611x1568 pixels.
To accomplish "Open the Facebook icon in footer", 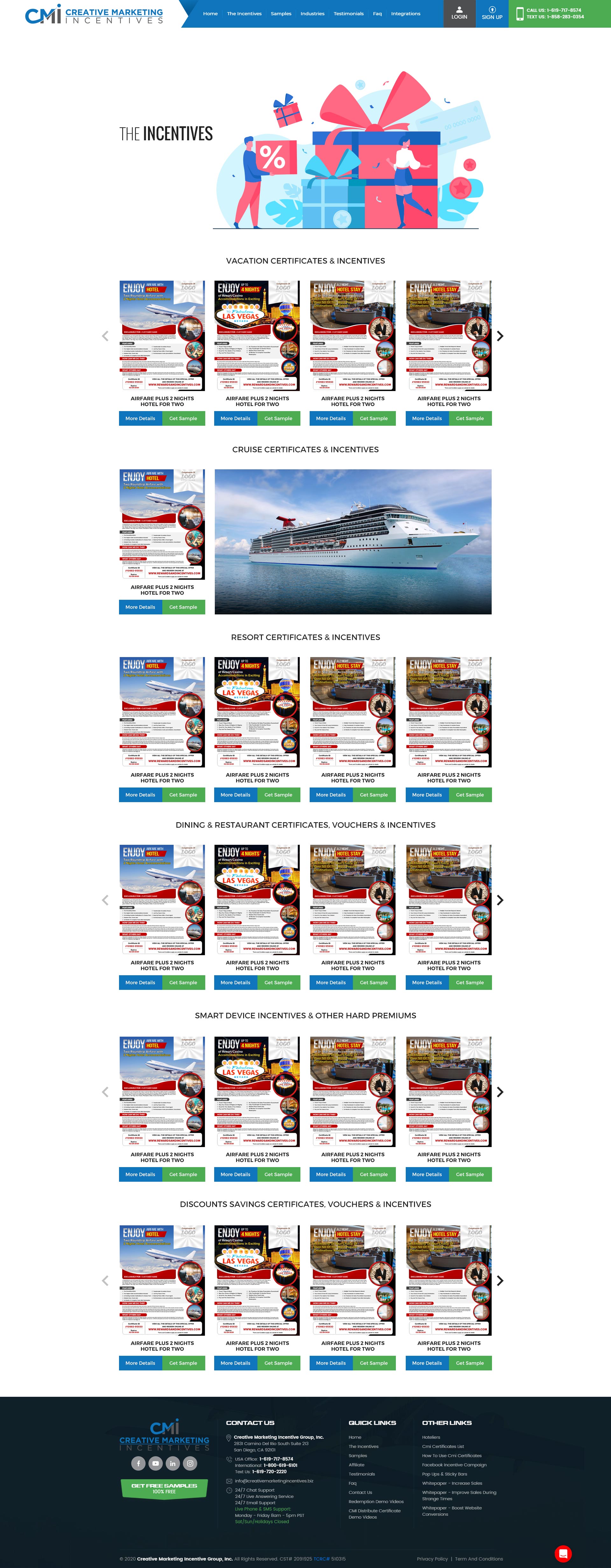I will pyautogui.click(x=138, y=1463).
